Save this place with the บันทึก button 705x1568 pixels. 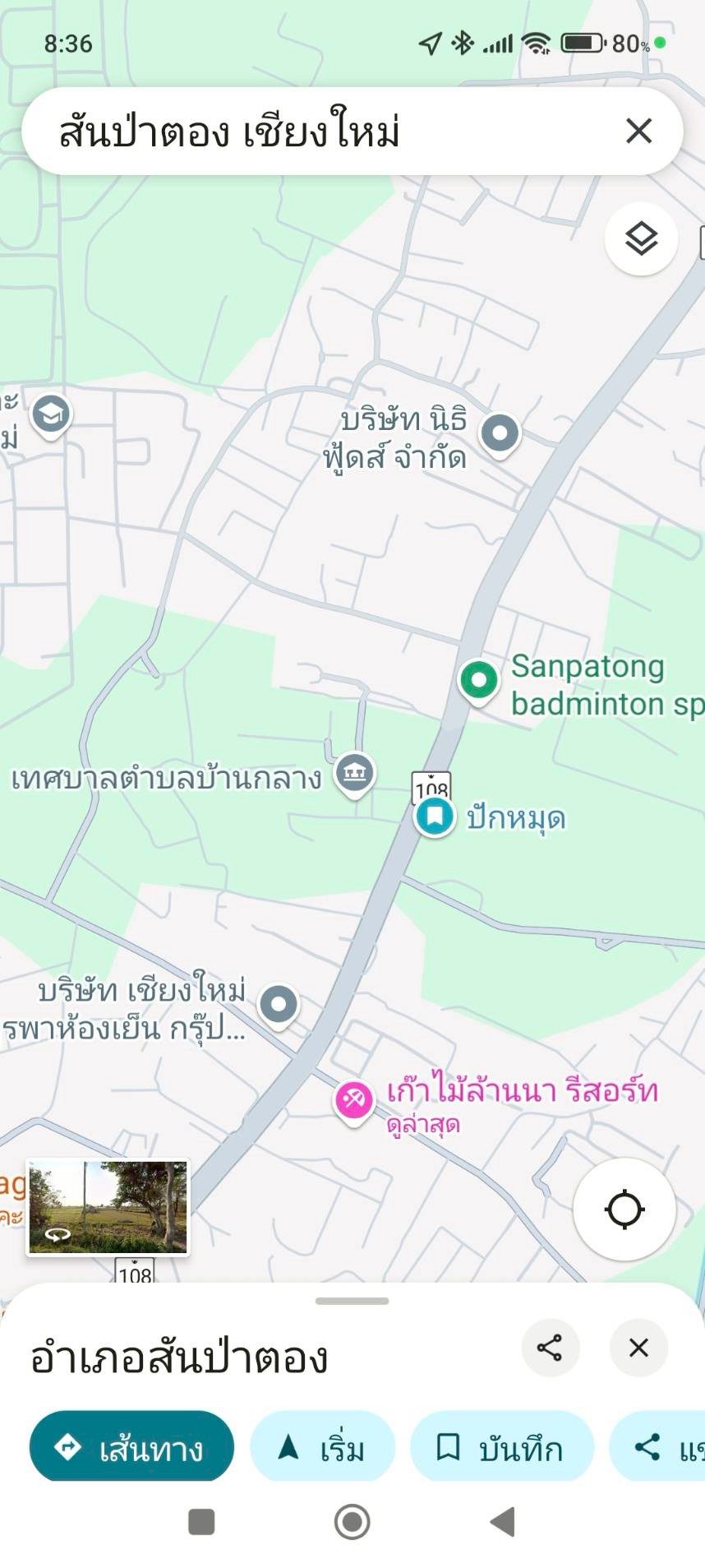(x=501, y=1447)
